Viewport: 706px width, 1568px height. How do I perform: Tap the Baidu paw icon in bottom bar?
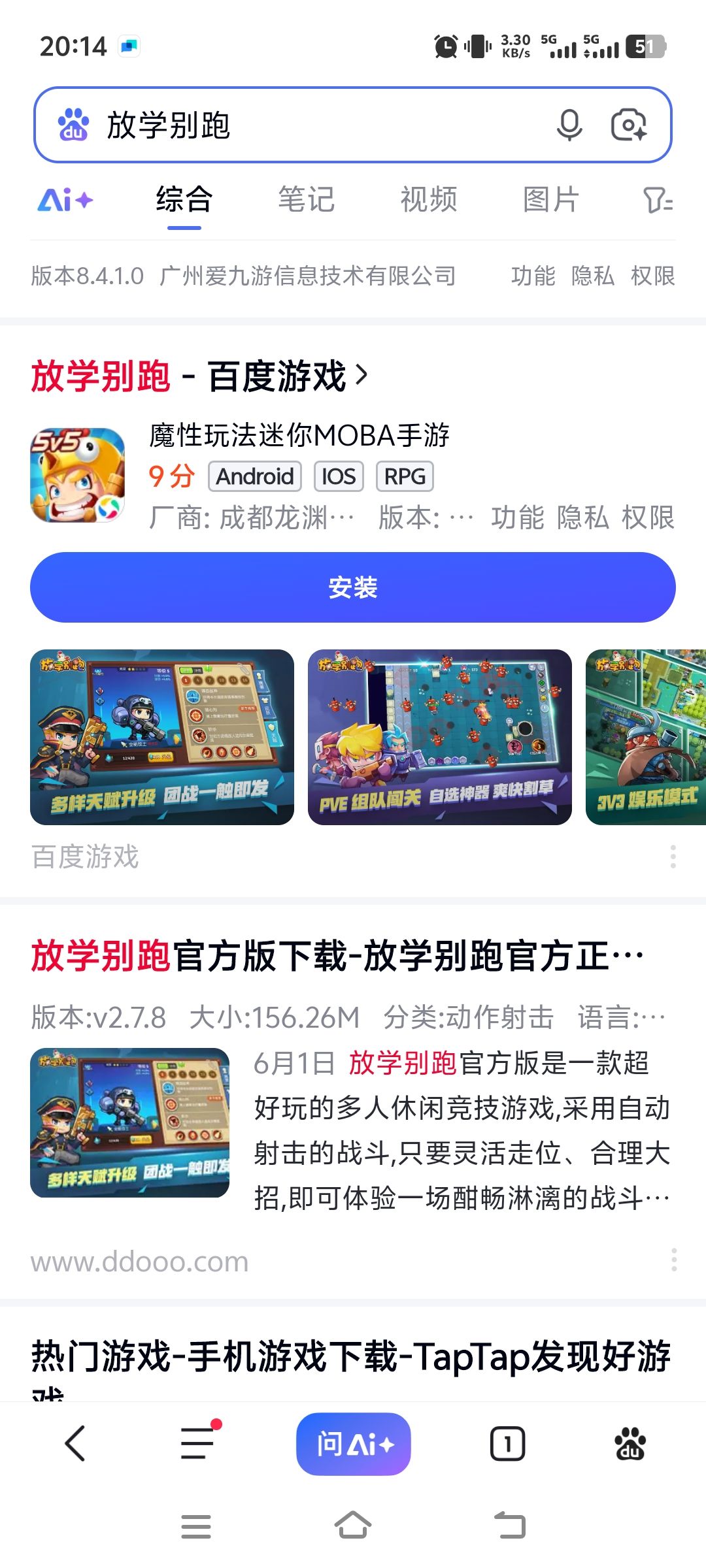pyautogui.click(x=630, y=1444)
